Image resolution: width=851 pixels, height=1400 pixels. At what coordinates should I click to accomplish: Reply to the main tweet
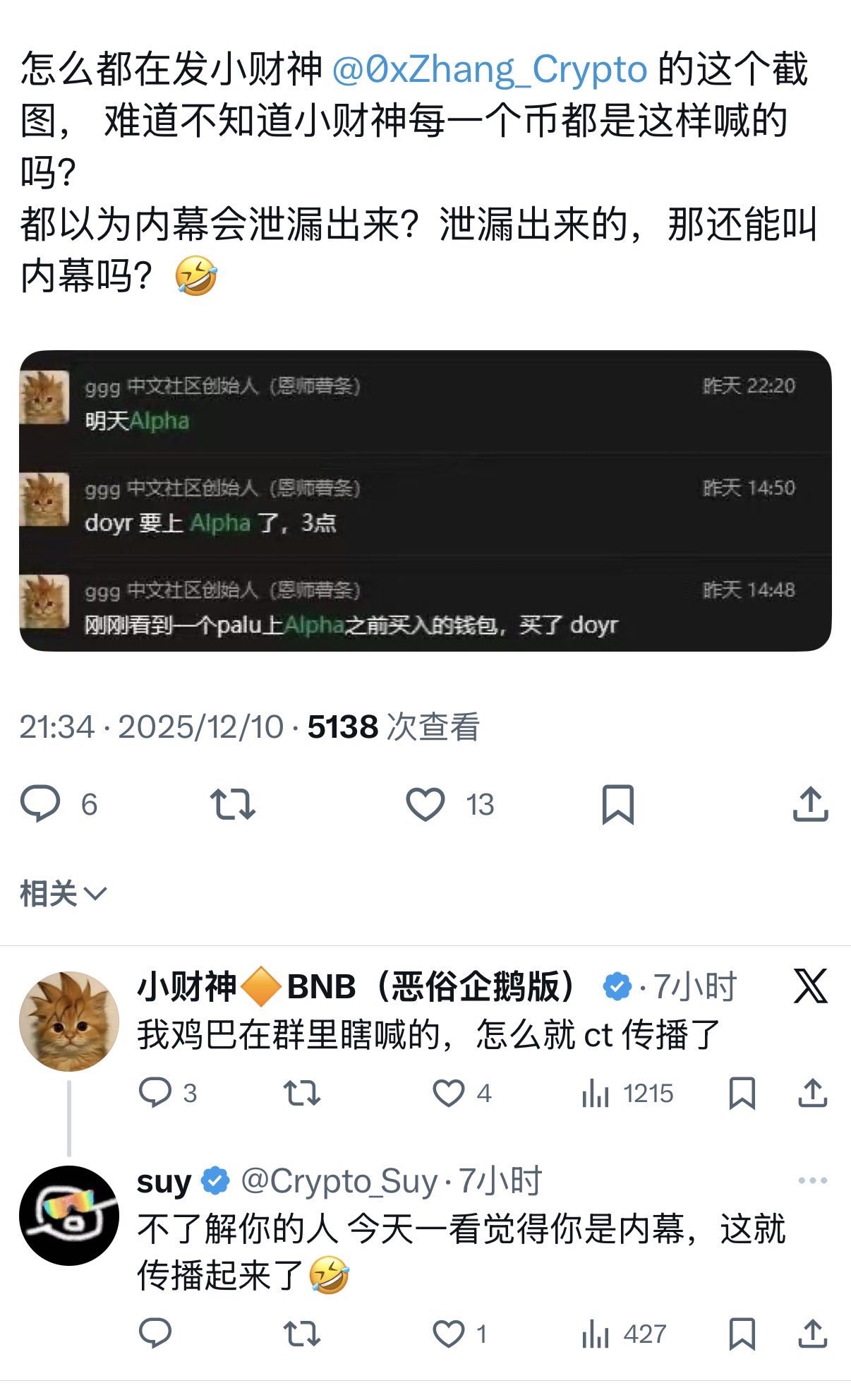click(40, 803)
